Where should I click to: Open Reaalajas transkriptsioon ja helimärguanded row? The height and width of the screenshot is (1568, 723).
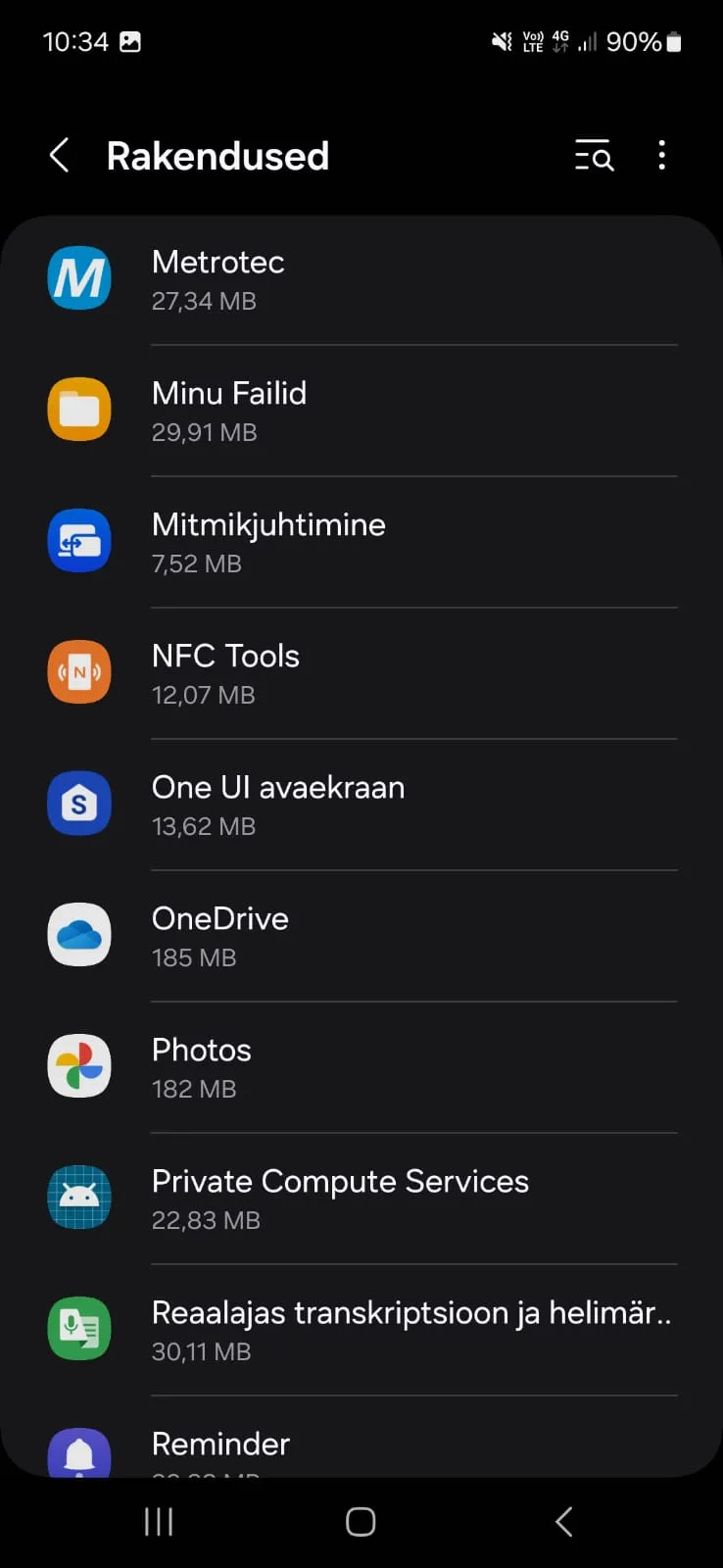[361, 1330]
